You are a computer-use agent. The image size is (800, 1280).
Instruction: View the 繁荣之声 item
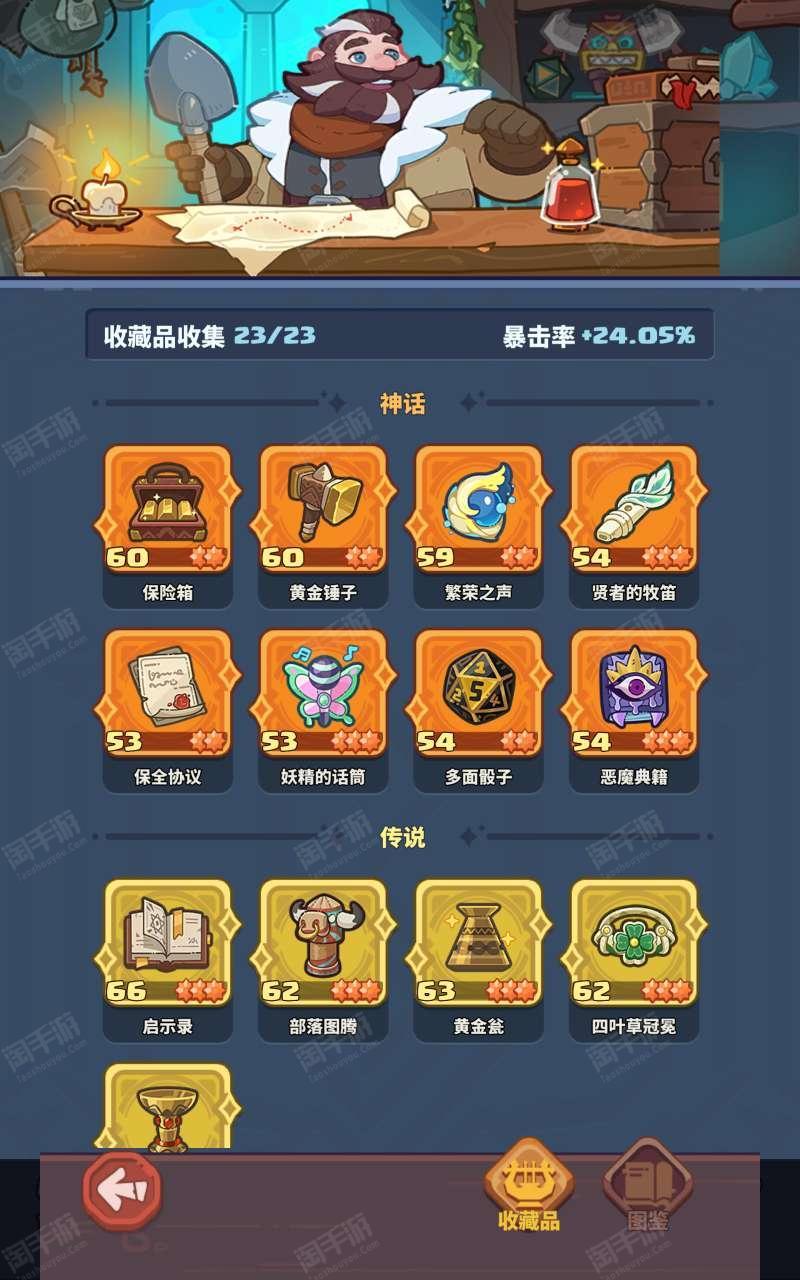pyautogui.click(x=478, y=525)
